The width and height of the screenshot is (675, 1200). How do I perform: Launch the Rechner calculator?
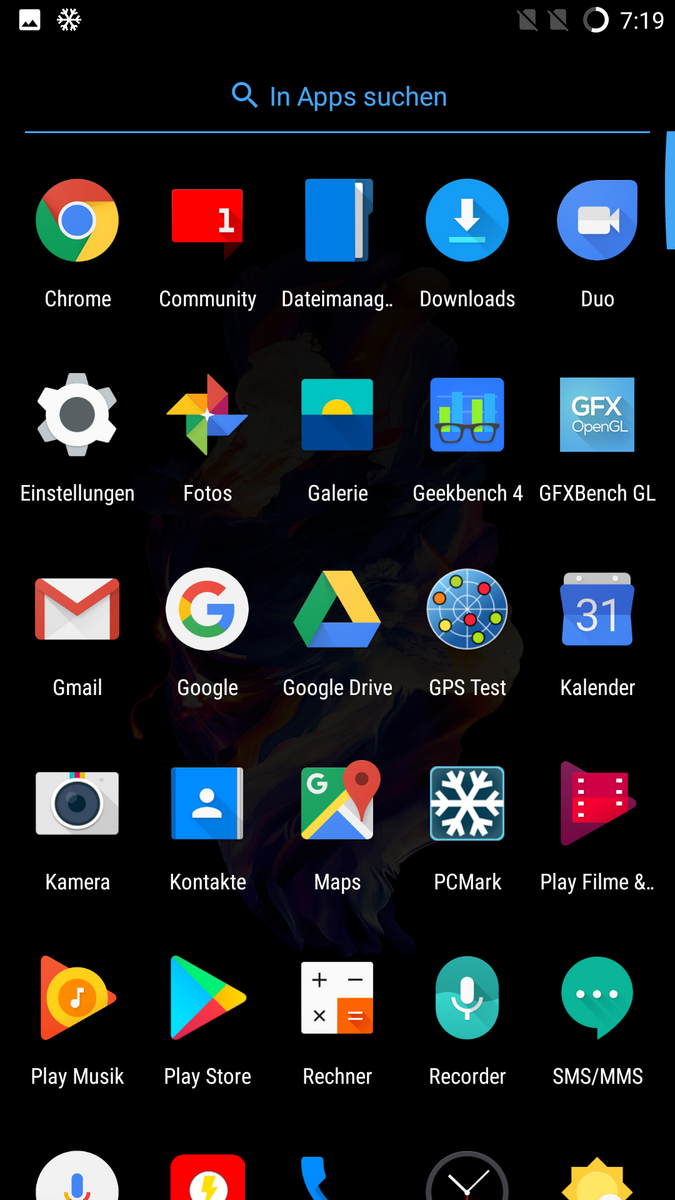click(x=338, y=997)
